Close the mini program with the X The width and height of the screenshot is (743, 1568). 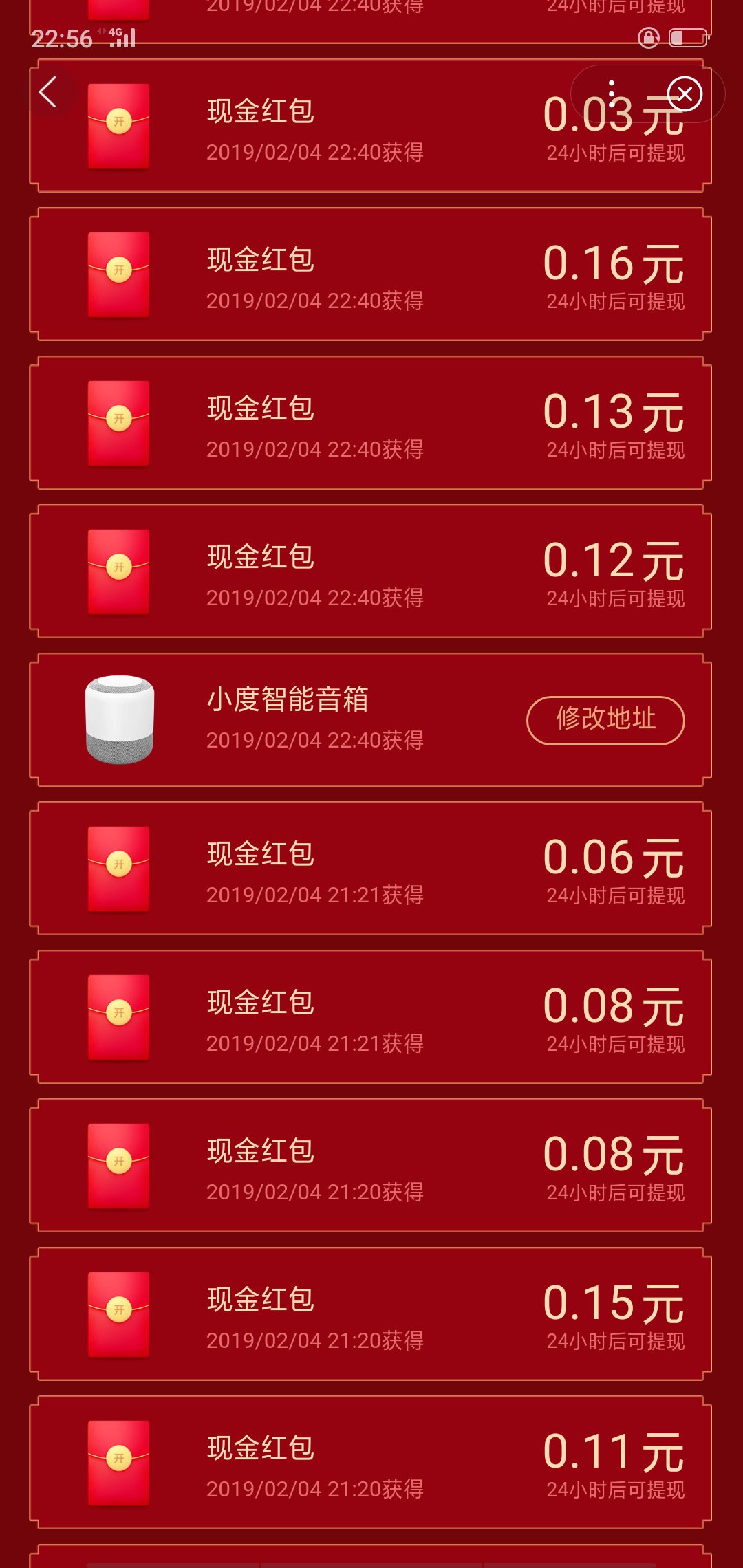[x=685, y=94]
